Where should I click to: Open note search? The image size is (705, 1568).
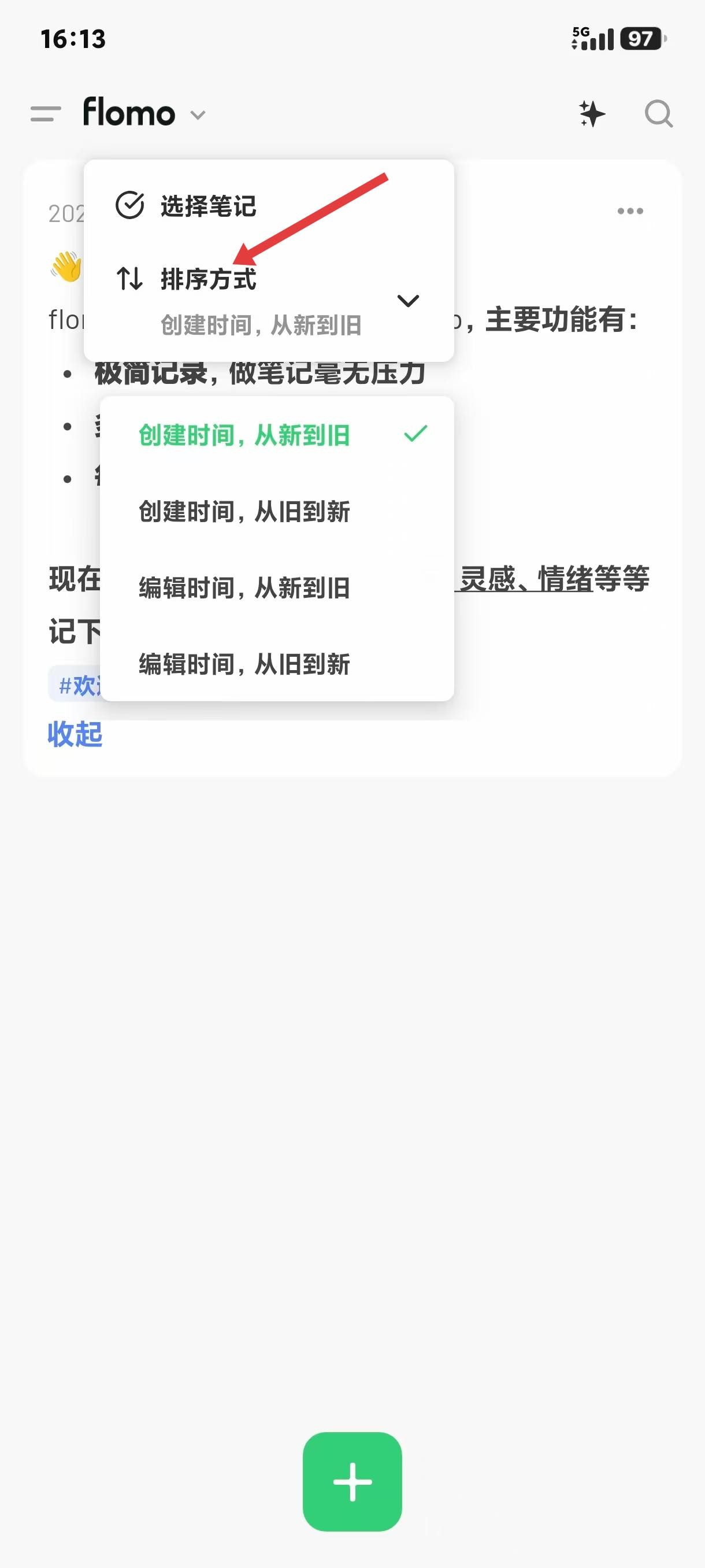click(x=658, y=114)
